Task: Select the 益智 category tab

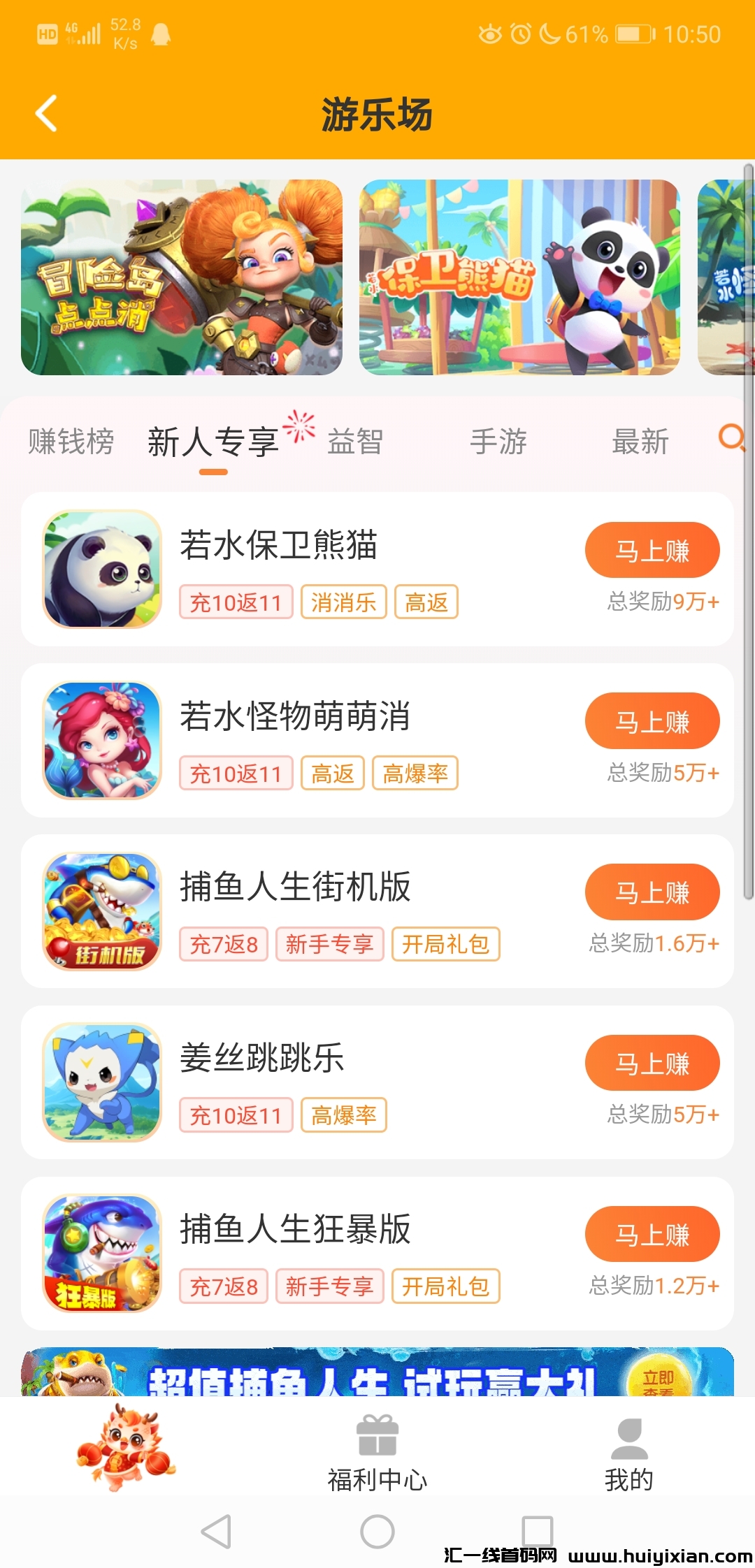Action: (355, 442)
